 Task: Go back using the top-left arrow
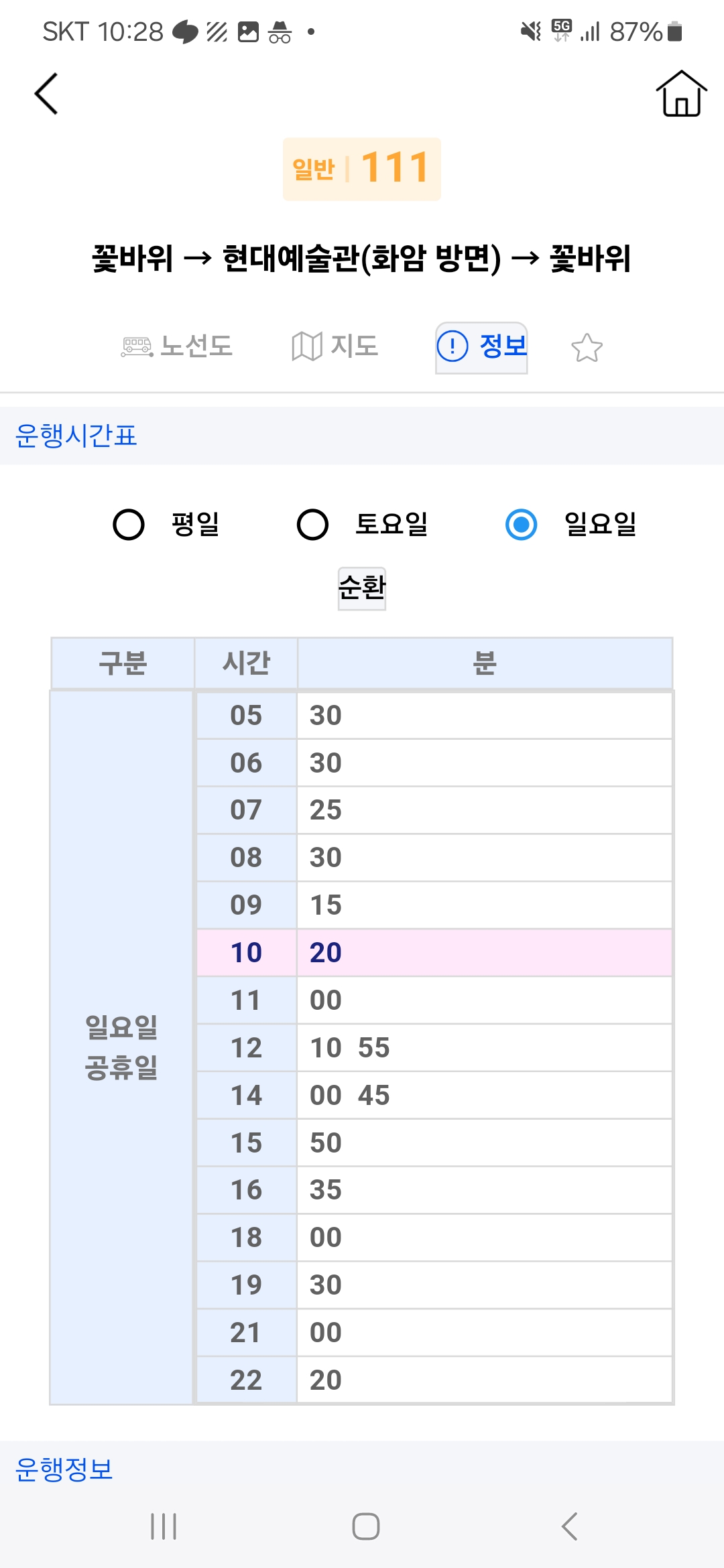tap(46, 94)
